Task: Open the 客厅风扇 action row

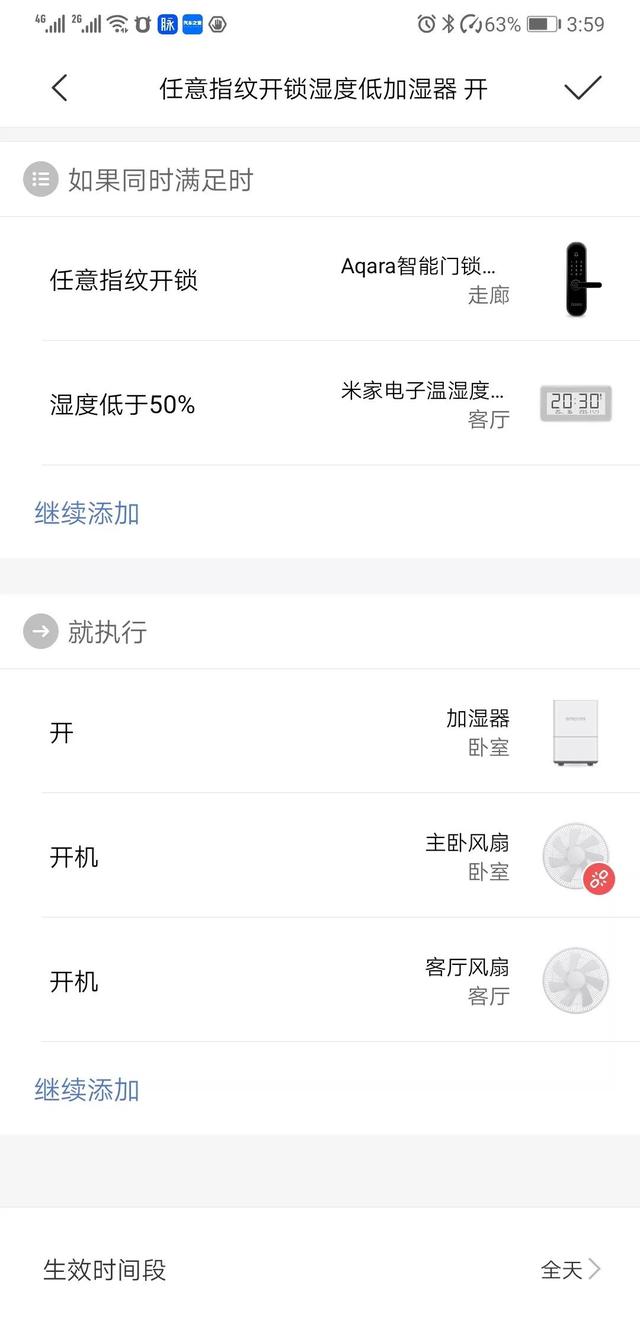Action: pyautogui.click(x=320, y=981)
